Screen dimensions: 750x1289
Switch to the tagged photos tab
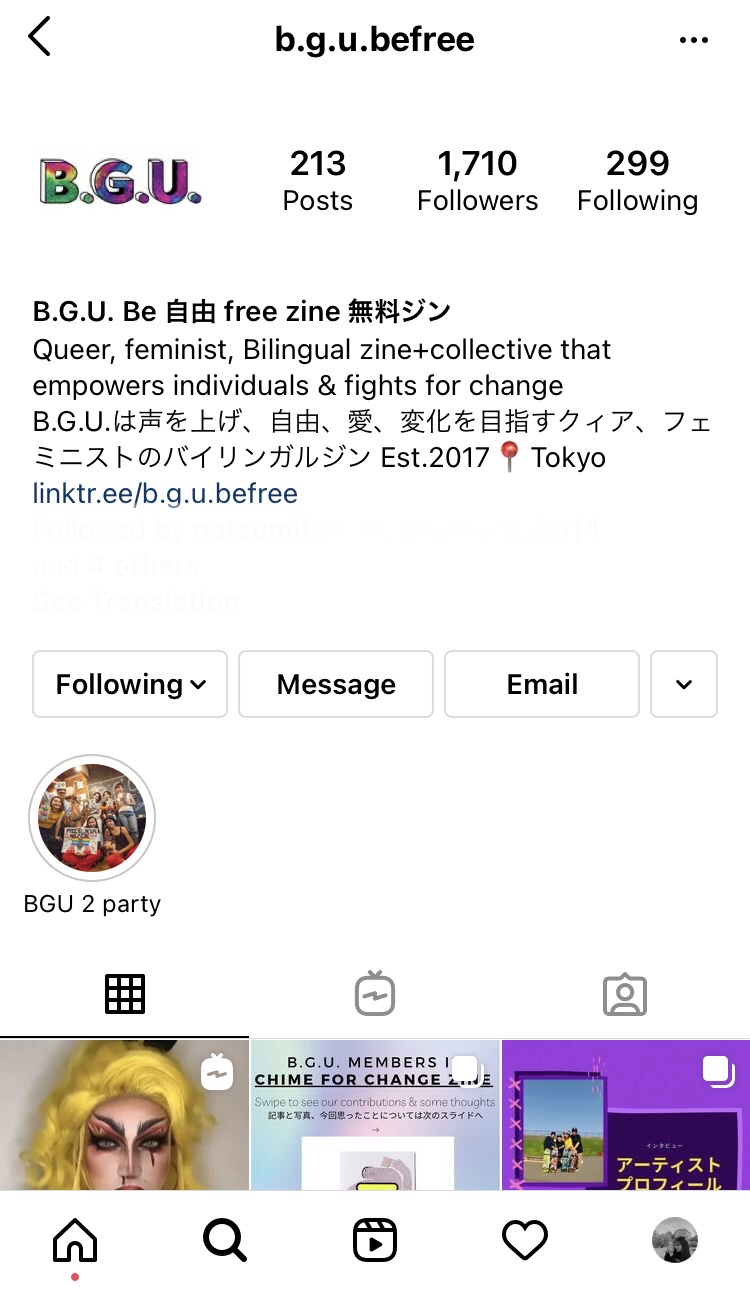625,994
